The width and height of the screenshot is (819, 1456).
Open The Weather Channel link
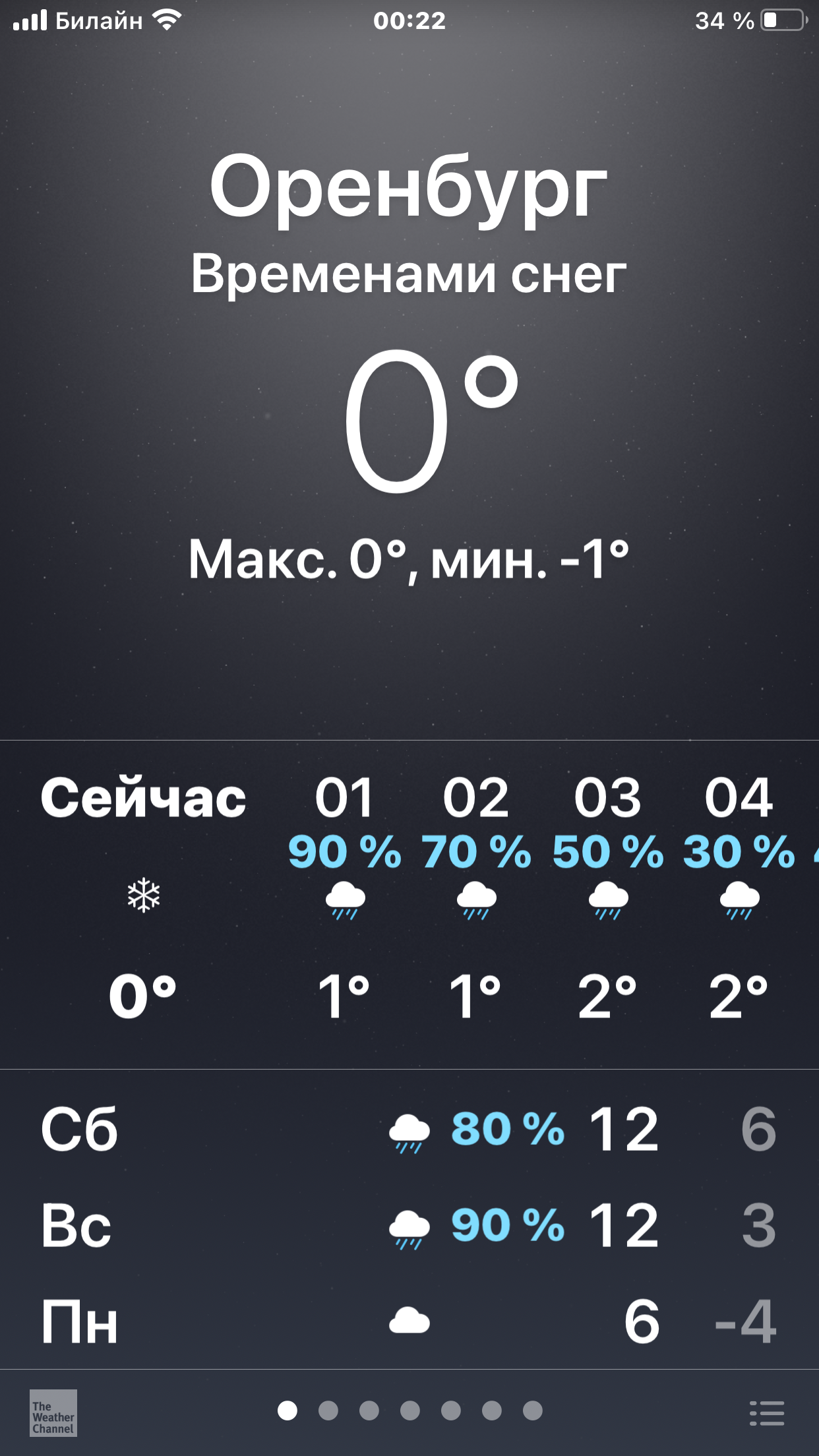coord(53,1412)
